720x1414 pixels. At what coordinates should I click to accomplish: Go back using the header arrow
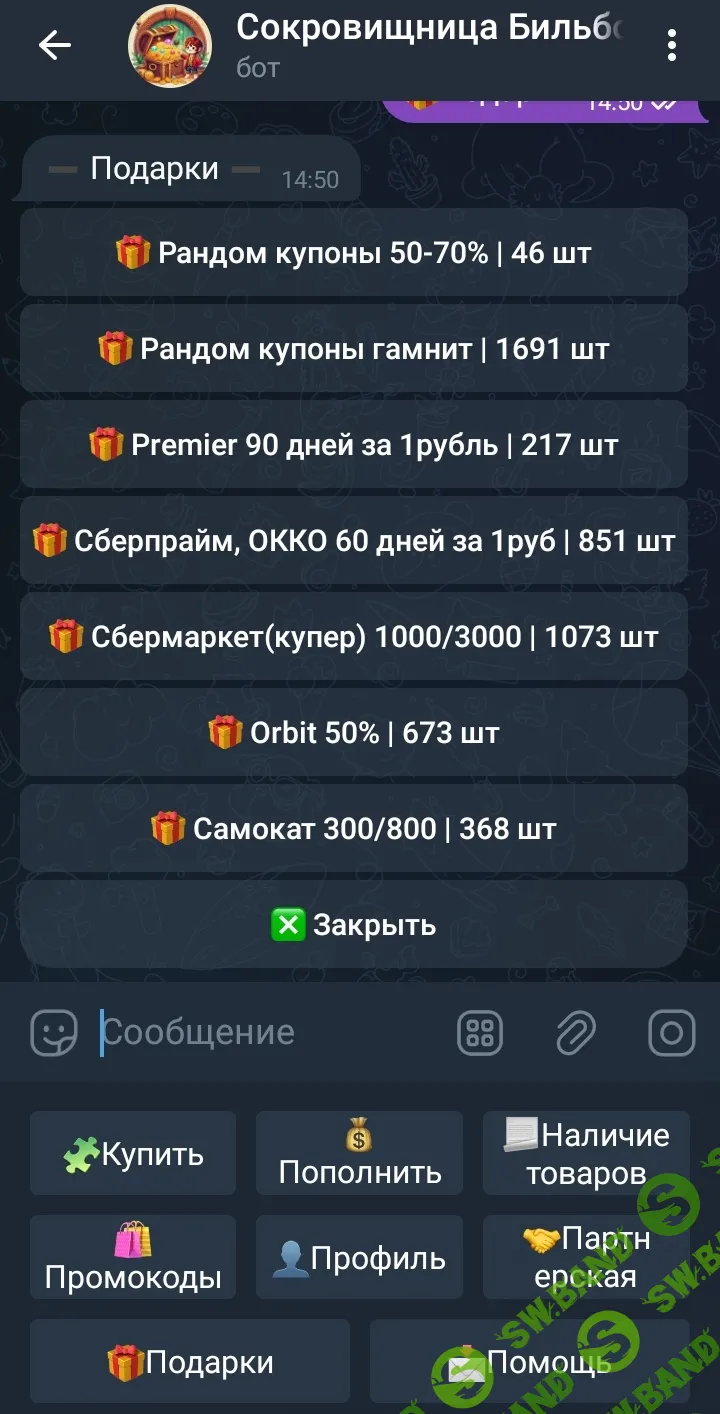click(54, 45)
